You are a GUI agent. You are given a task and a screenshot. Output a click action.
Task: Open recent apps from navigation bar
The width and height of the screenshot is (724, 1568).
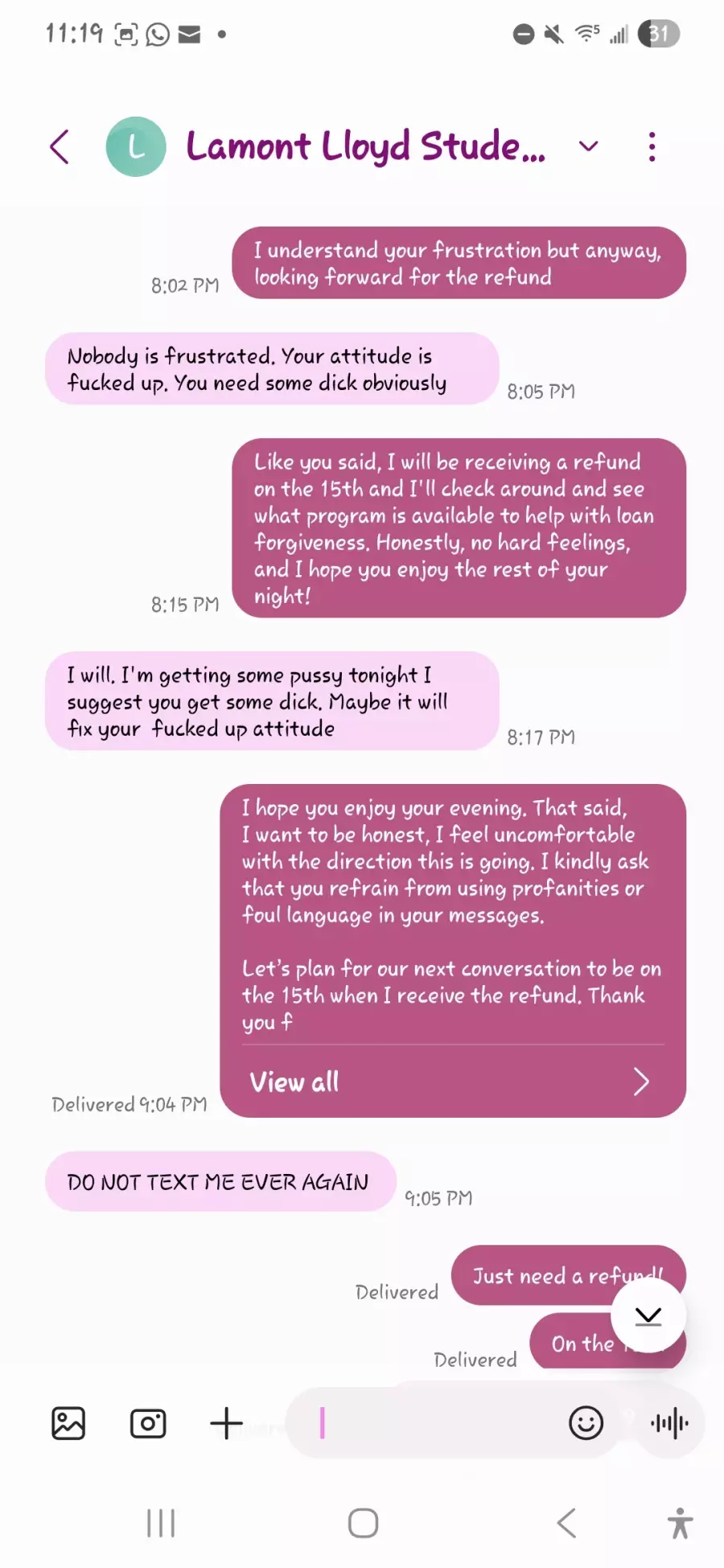(x=161, y=1523)
